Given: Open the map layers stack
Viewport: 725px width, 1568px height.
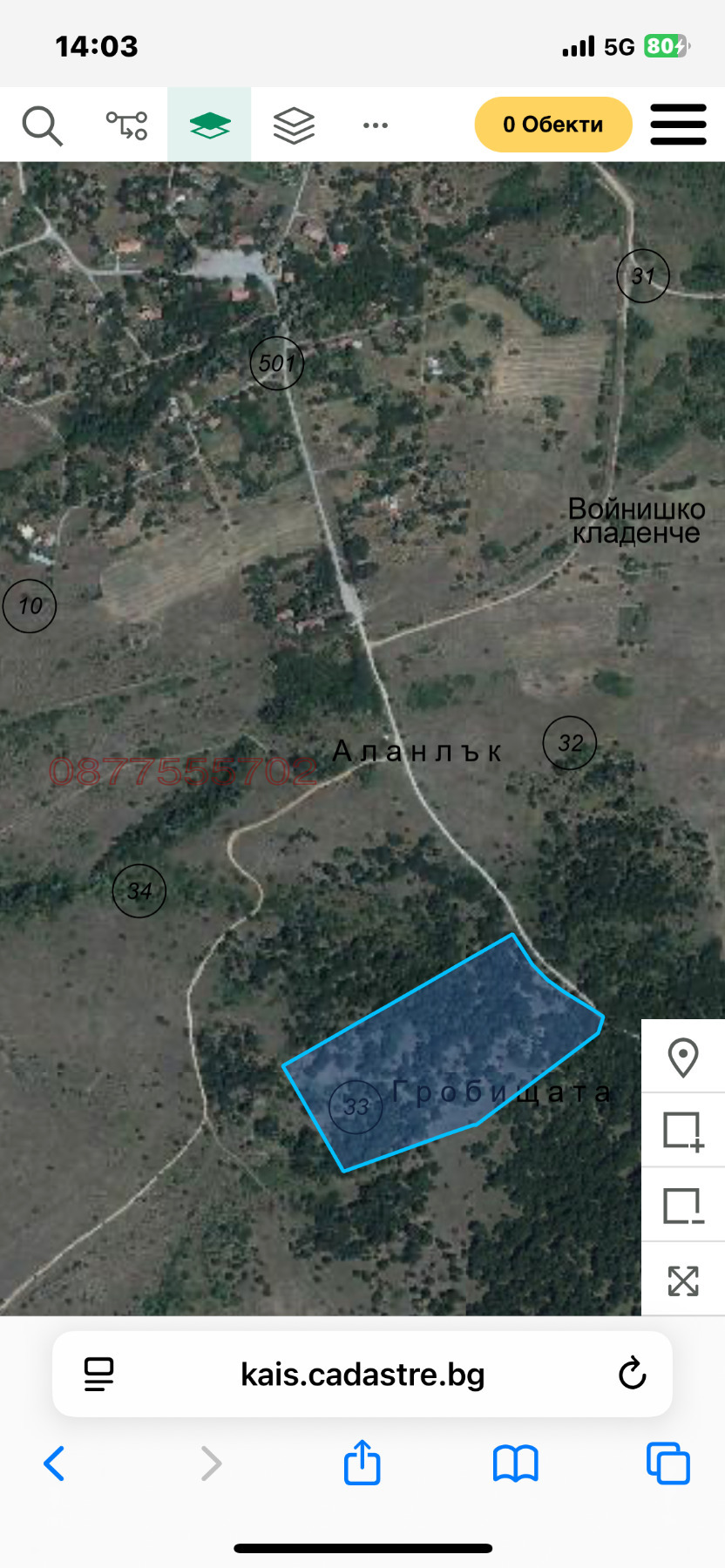Looking at the screenshot, I should 294,125.
